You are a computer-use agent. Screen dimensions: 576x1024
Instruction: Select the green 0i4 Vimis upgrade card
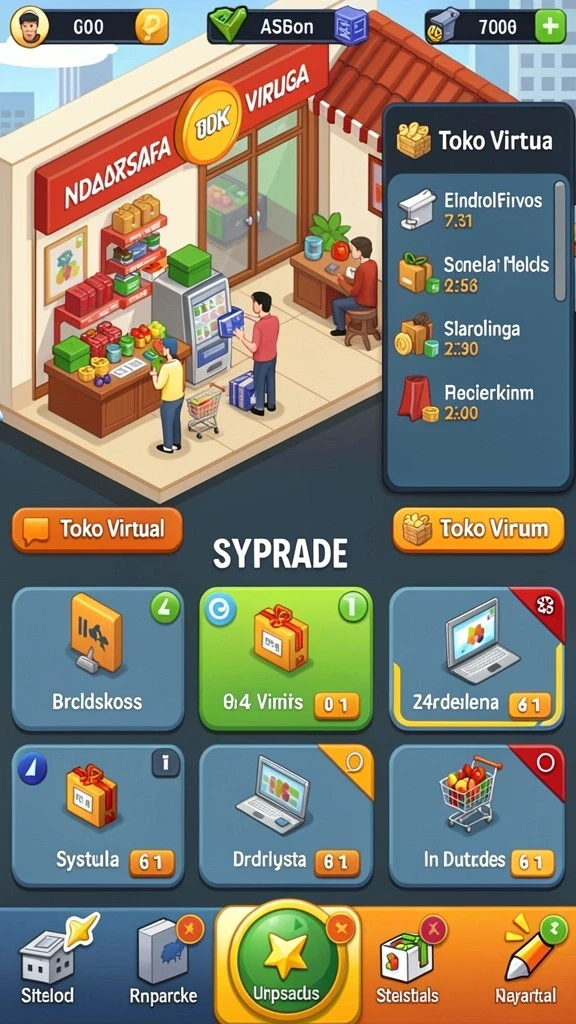286,659
